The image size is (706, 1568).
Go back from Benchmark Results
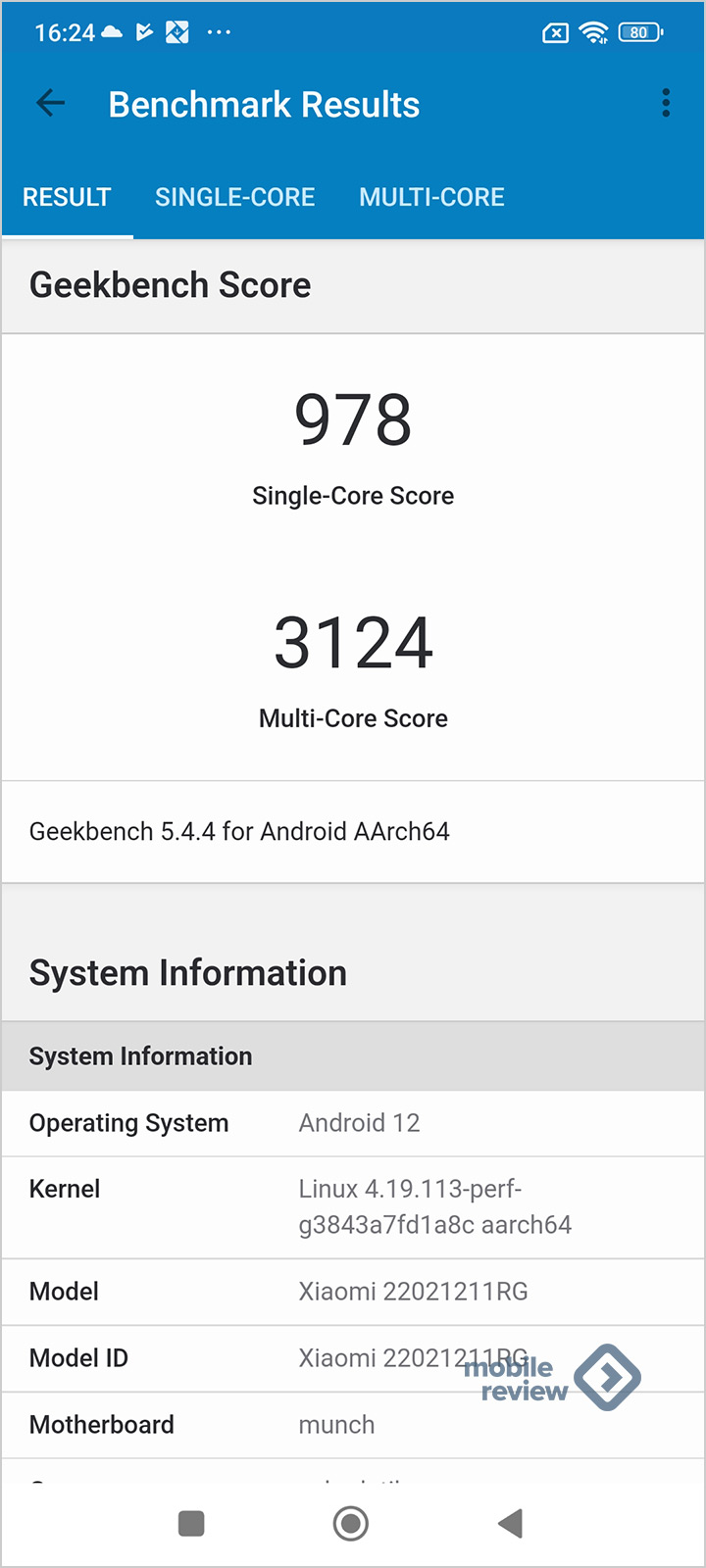(50, 103)
